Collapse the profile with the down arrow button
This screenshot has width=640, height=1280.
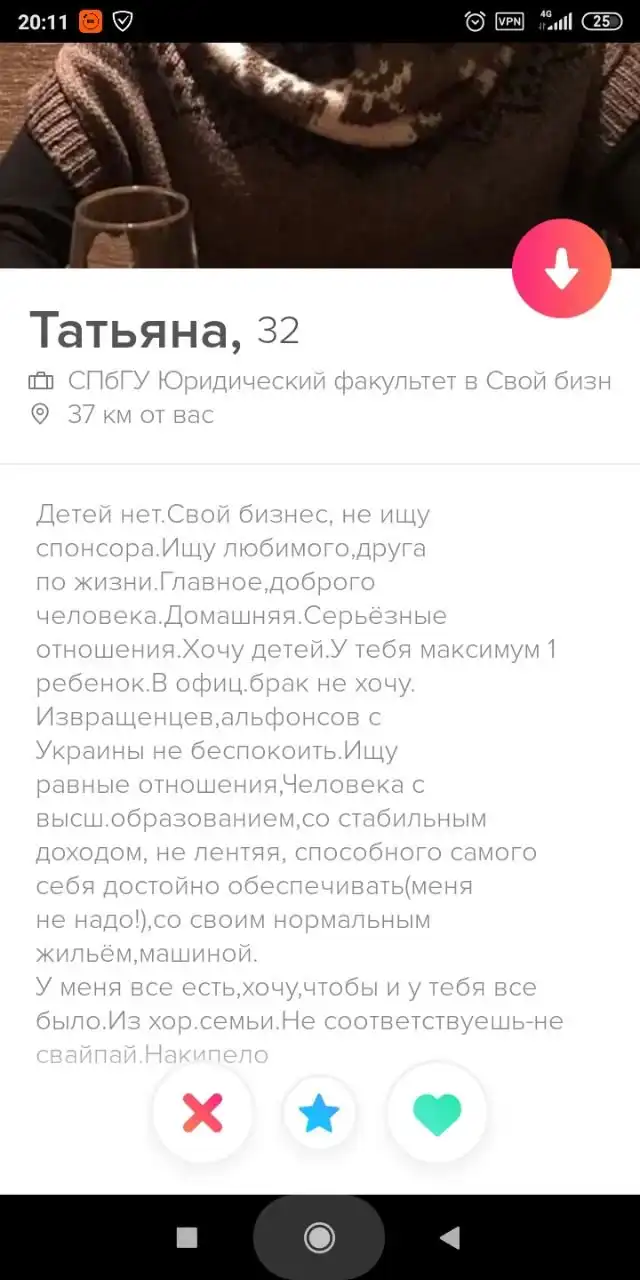pyautogui.click(x=561, y=269)
